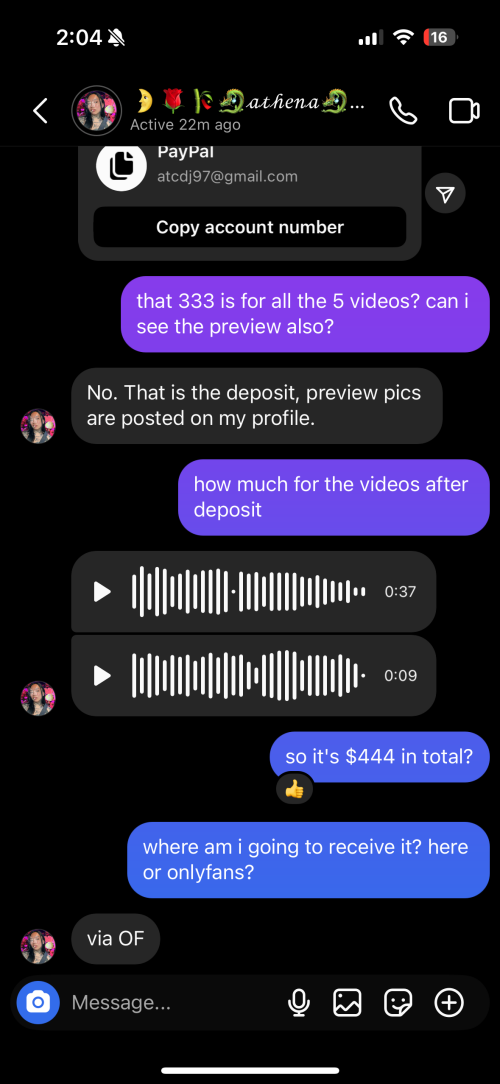Open the camera from the message bar
Image resolution: width=500 pixels, height=1084 pixels.
(38, 1002)
